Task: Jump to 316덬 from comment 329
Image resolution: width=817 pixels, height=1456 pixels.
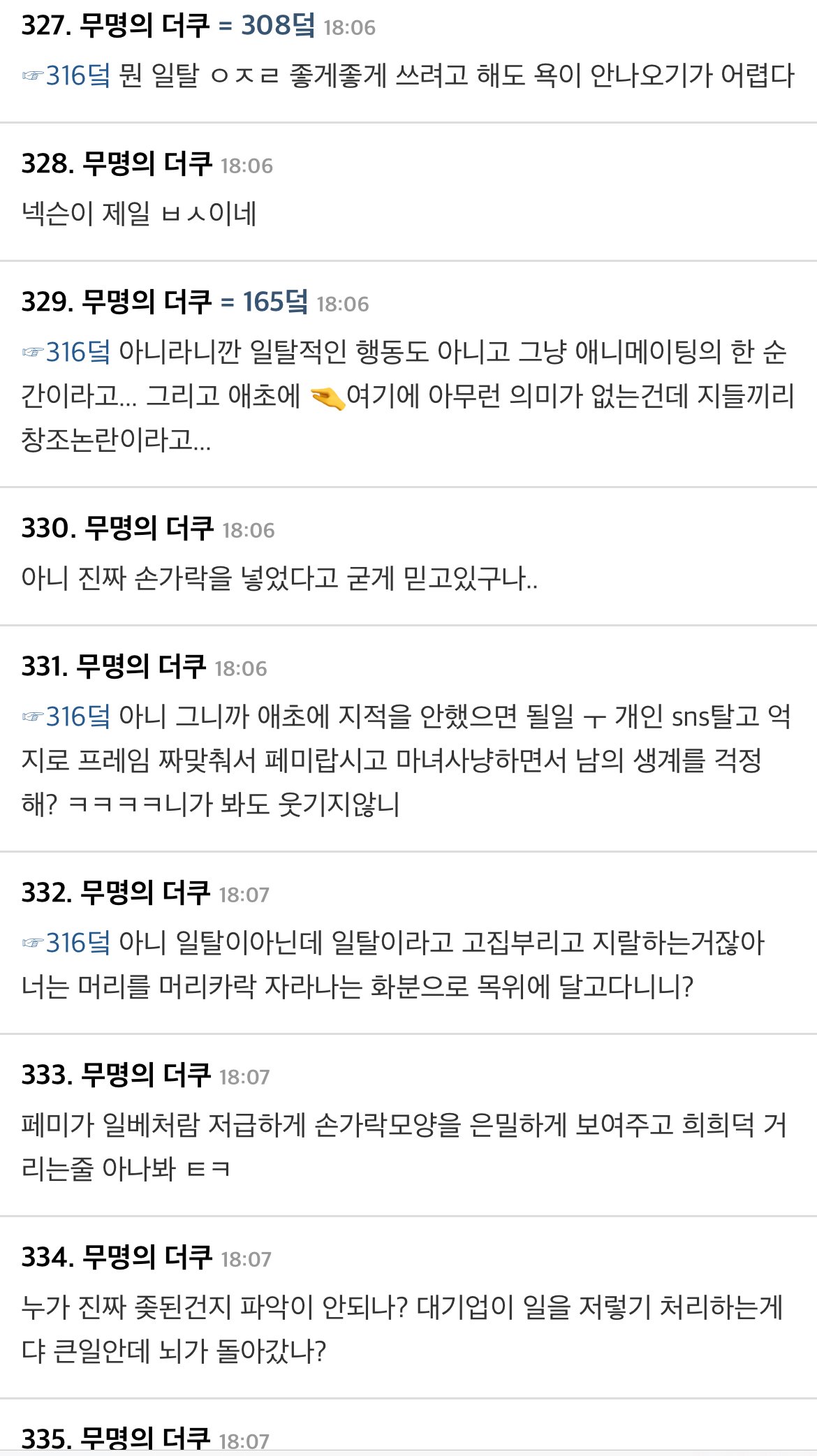Action: tap(77, 352)
